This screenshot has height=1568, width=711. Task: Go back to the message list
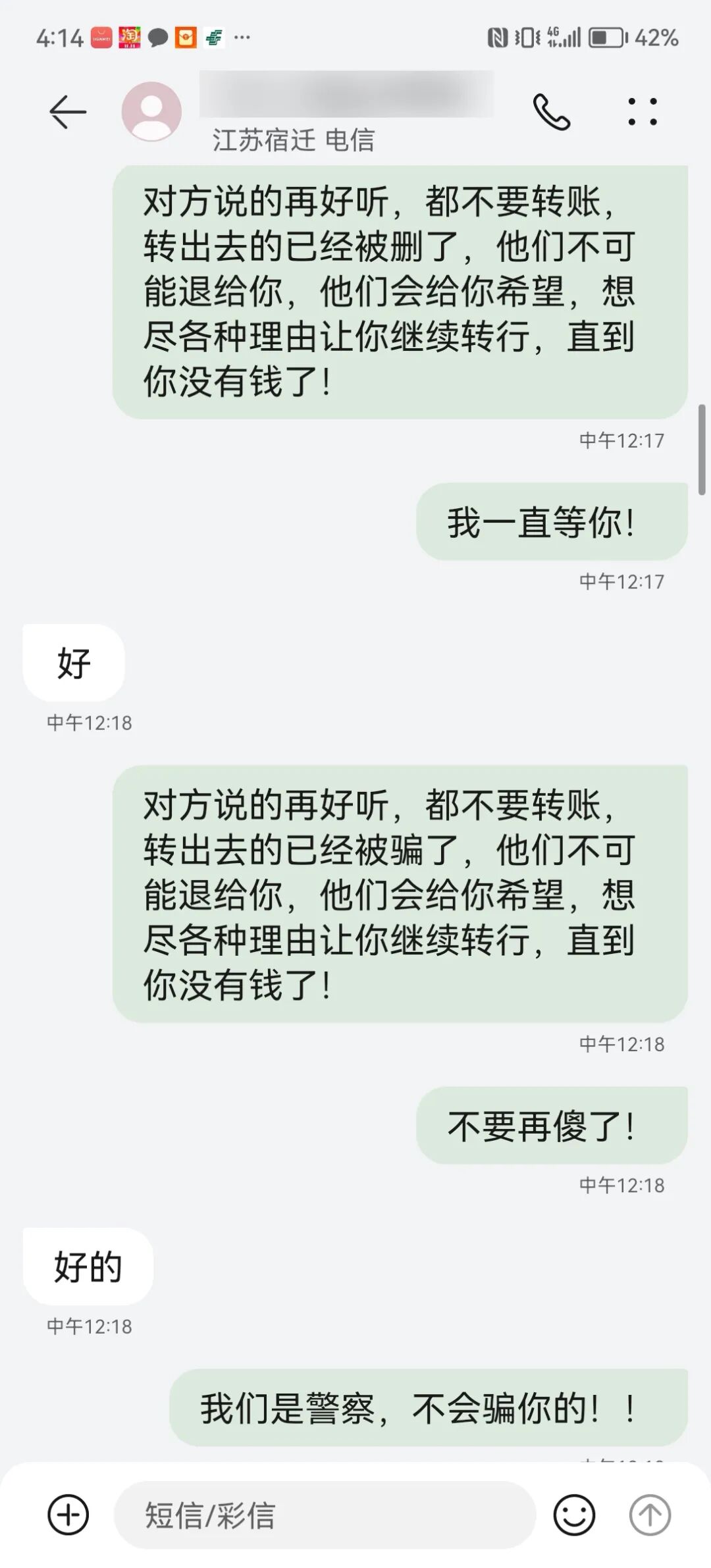[x=68, y=112]
